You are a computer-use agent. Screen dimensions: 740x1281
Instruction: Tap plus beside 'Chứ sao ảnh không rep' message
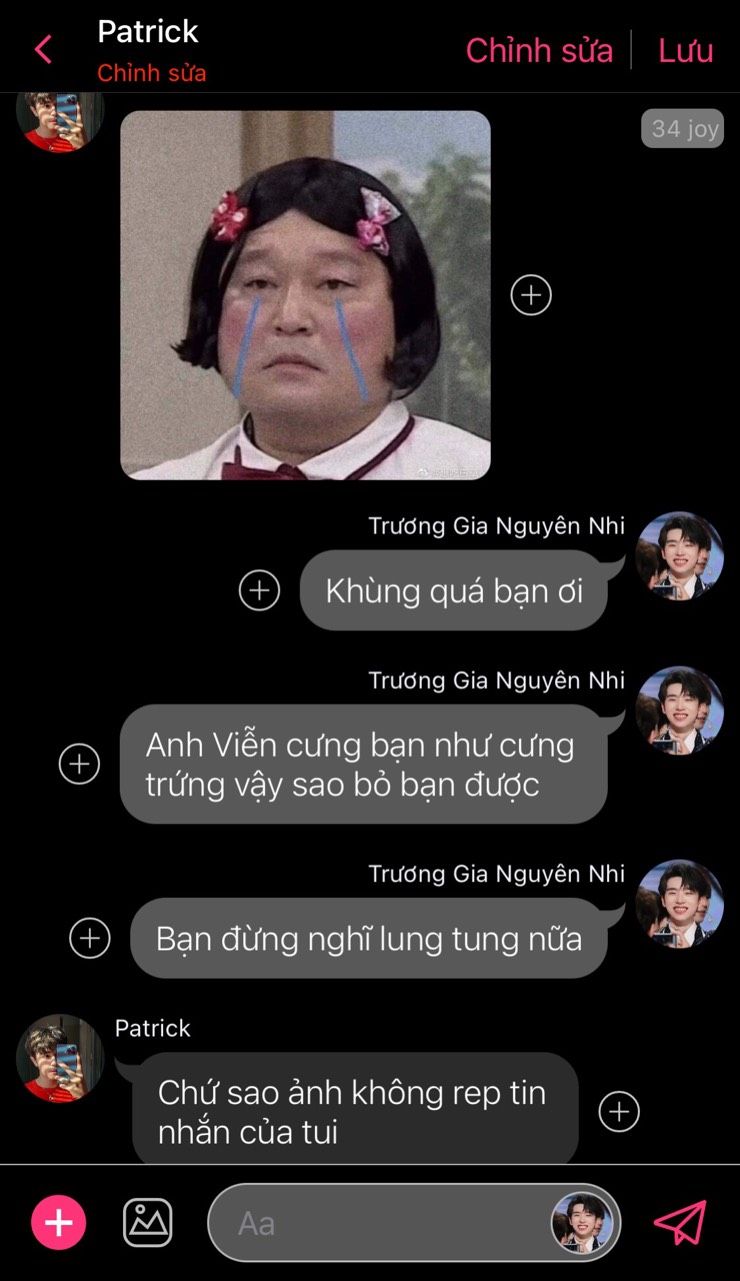pos(619,1111)
